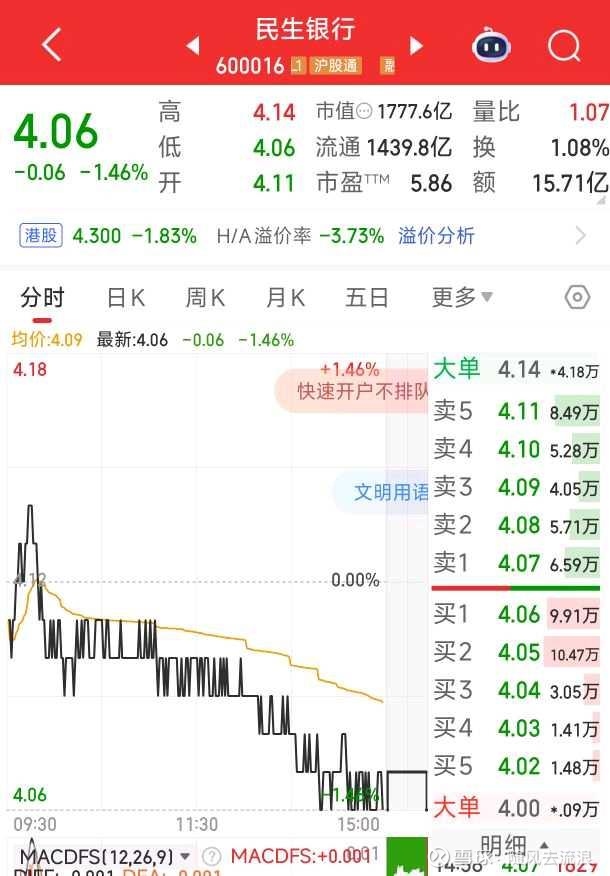This screenshot has width=610, height=876.
Task: Select the 分时 chart tab
Action: [42, 297]
